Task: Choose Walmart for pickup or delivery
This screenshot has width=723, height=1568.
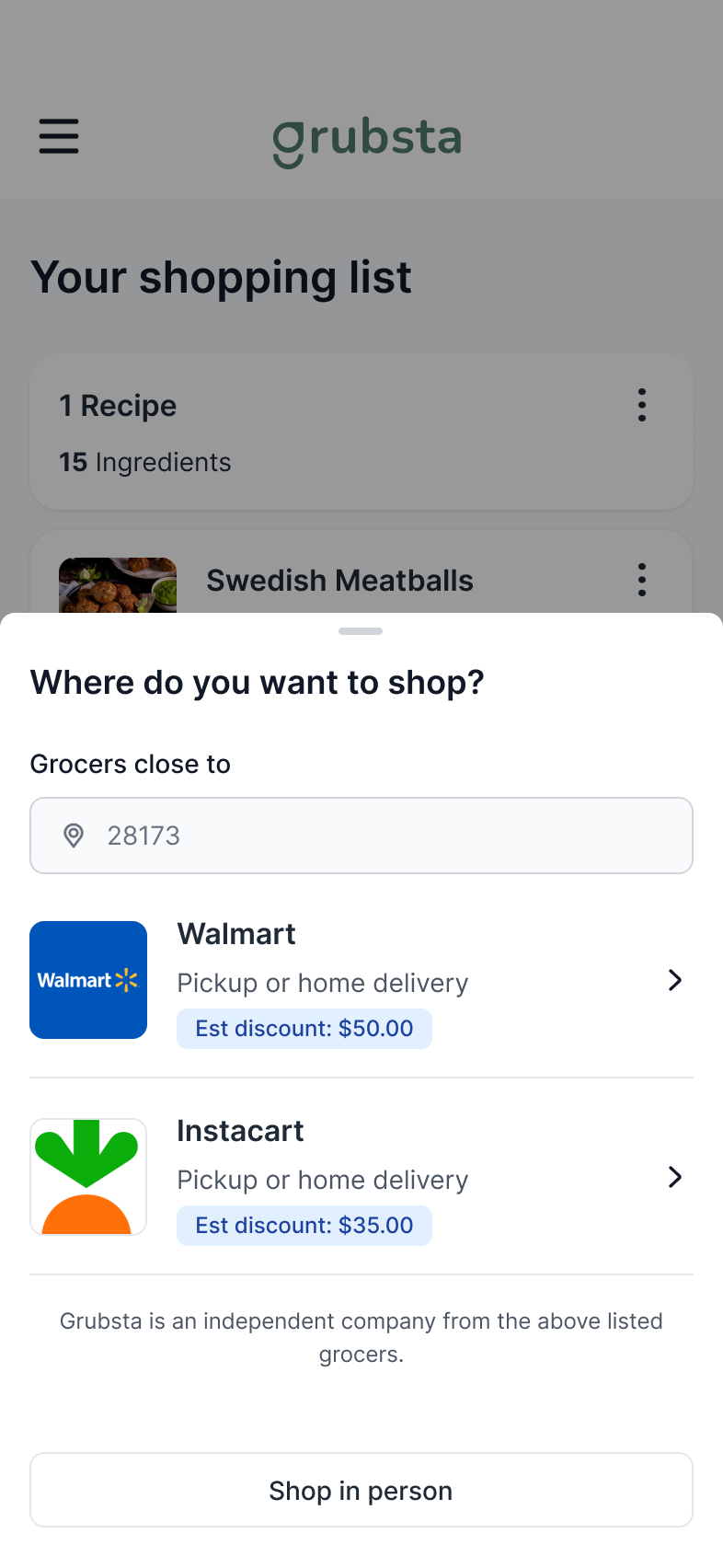Action: pyautogui.click(x=361, y=981)
